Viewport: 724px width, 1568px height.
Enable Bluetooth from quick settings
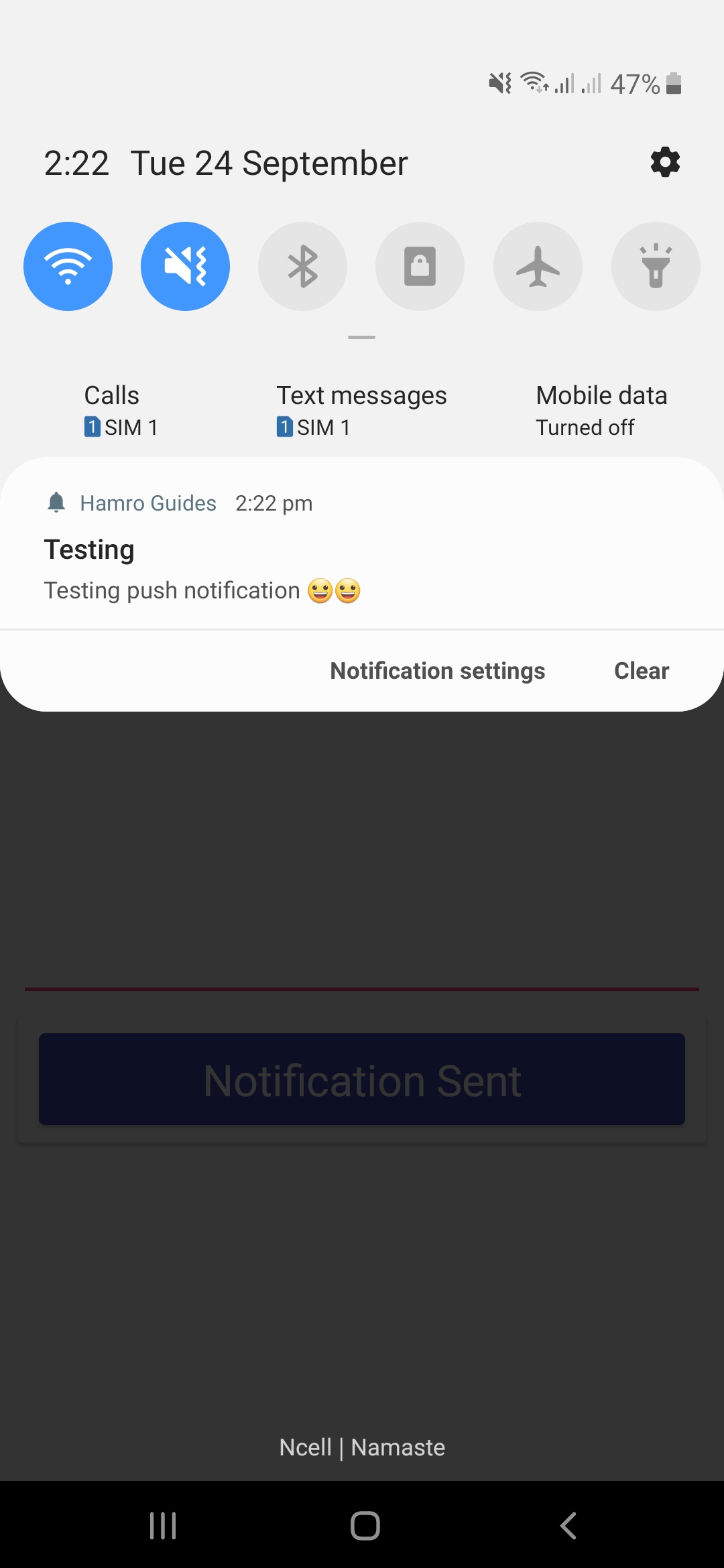click(x=302, y=266)
